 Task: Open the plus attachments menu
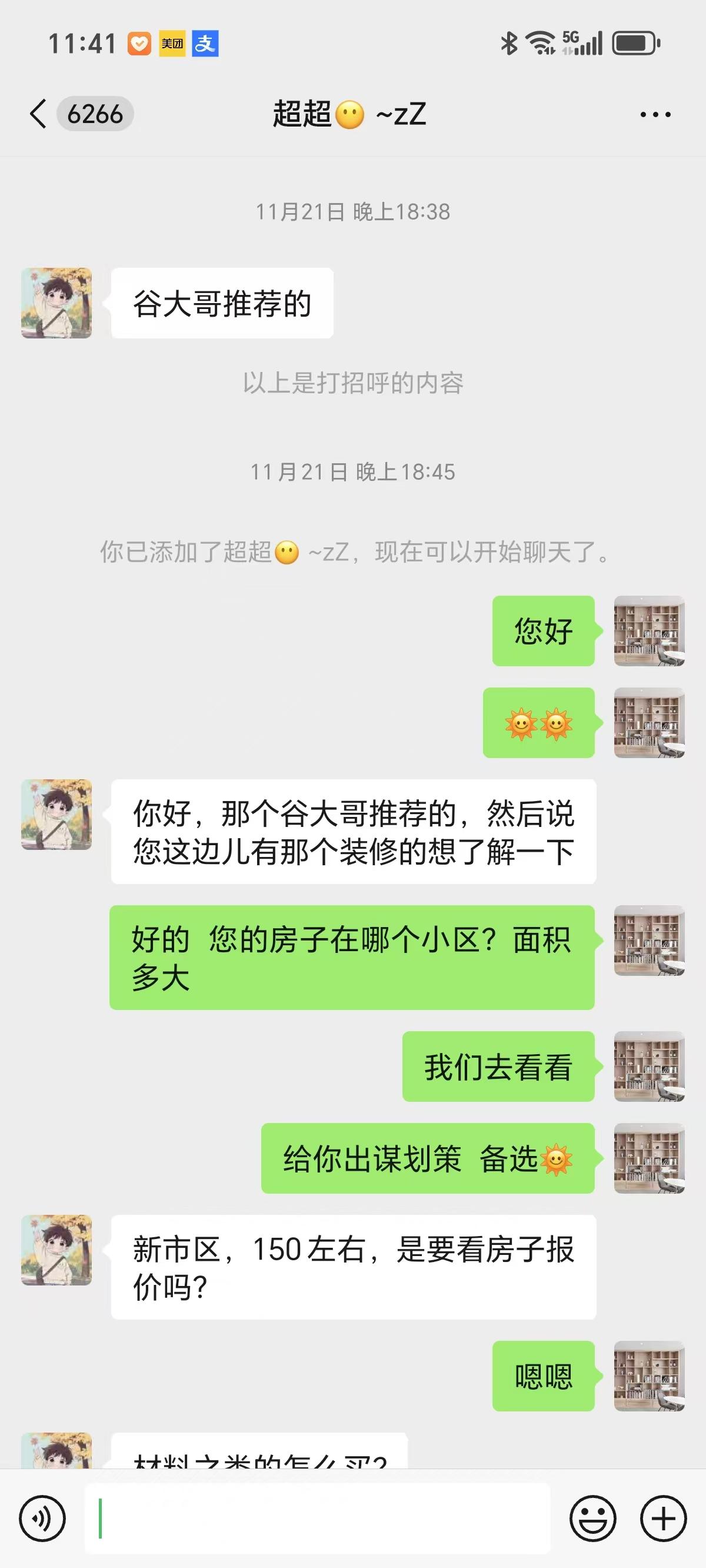click(x=664, y=1518)
